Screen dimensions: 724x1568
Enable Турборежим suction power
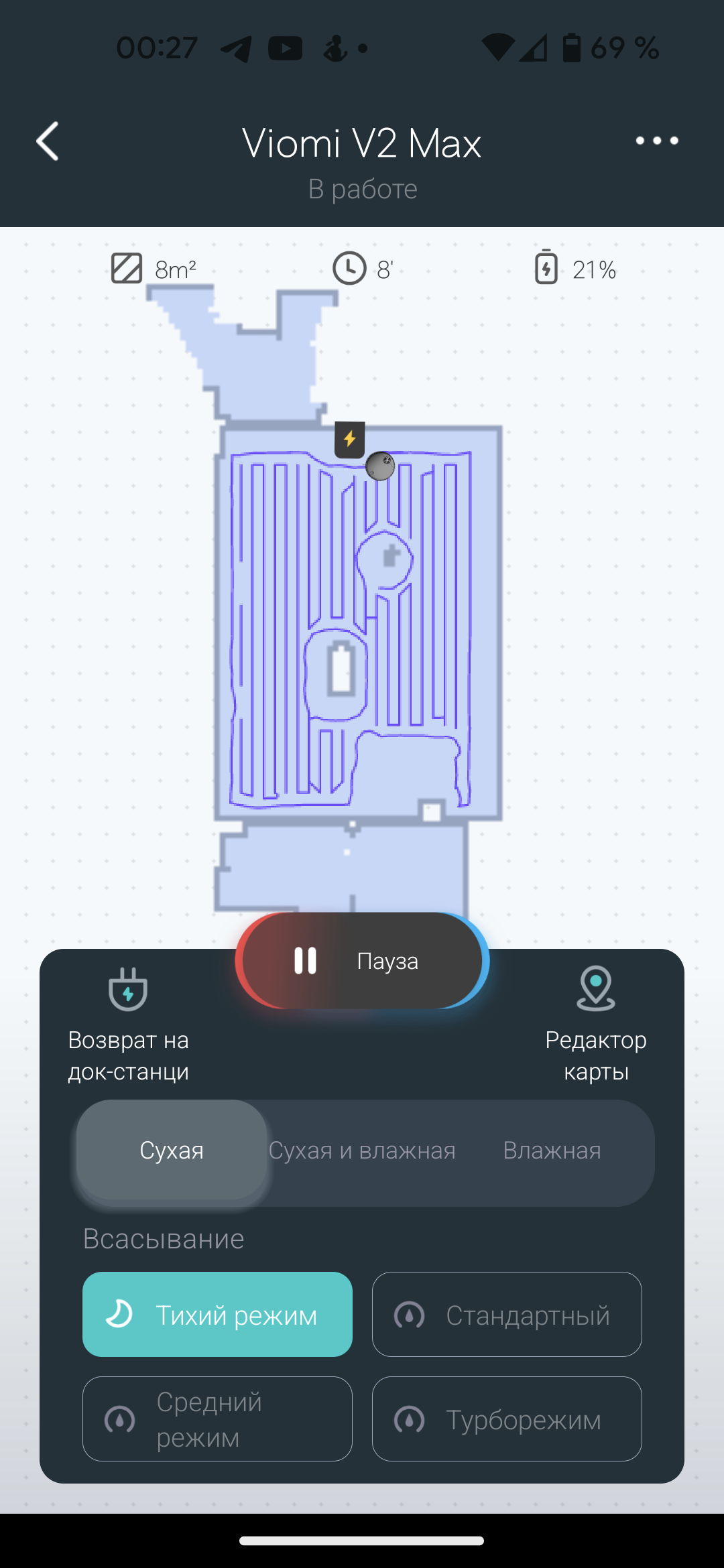pyautogui.click(x=507, y=1419)
